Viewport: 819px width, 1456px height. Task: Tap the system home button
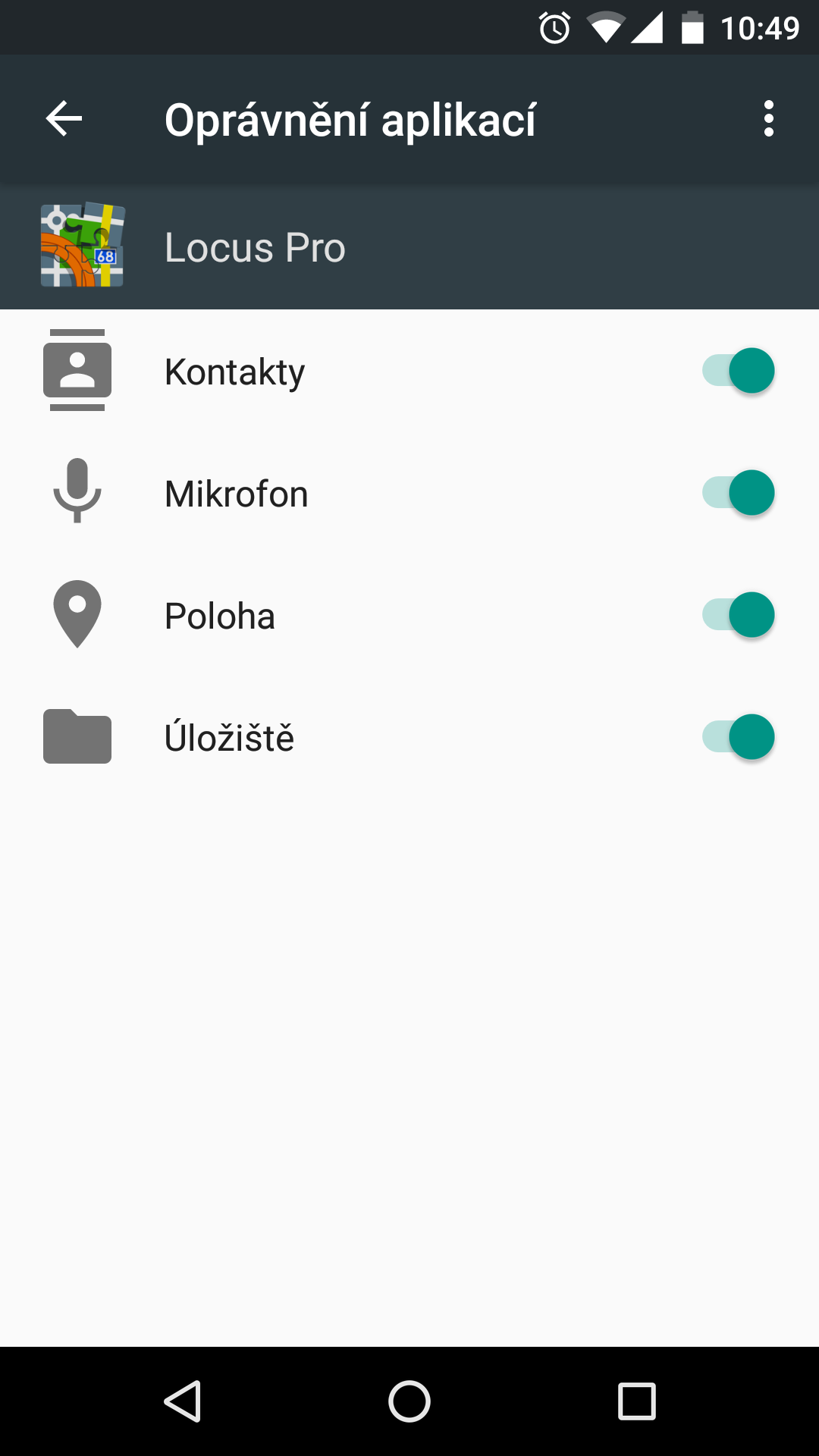click(409, 1401)
